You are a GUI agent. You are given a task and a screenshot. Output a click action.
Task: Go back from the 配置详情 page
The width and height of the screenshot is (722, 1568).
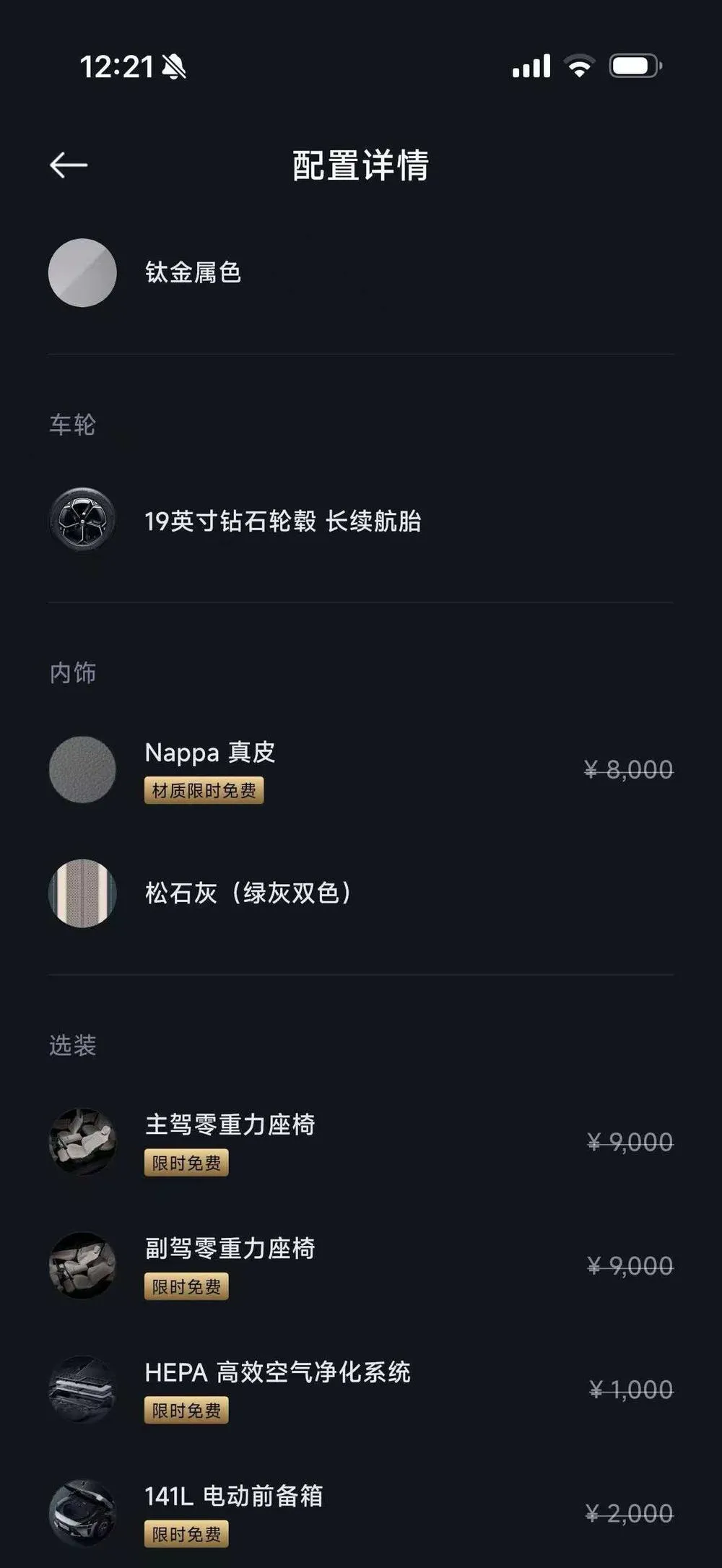coord(69,165)
